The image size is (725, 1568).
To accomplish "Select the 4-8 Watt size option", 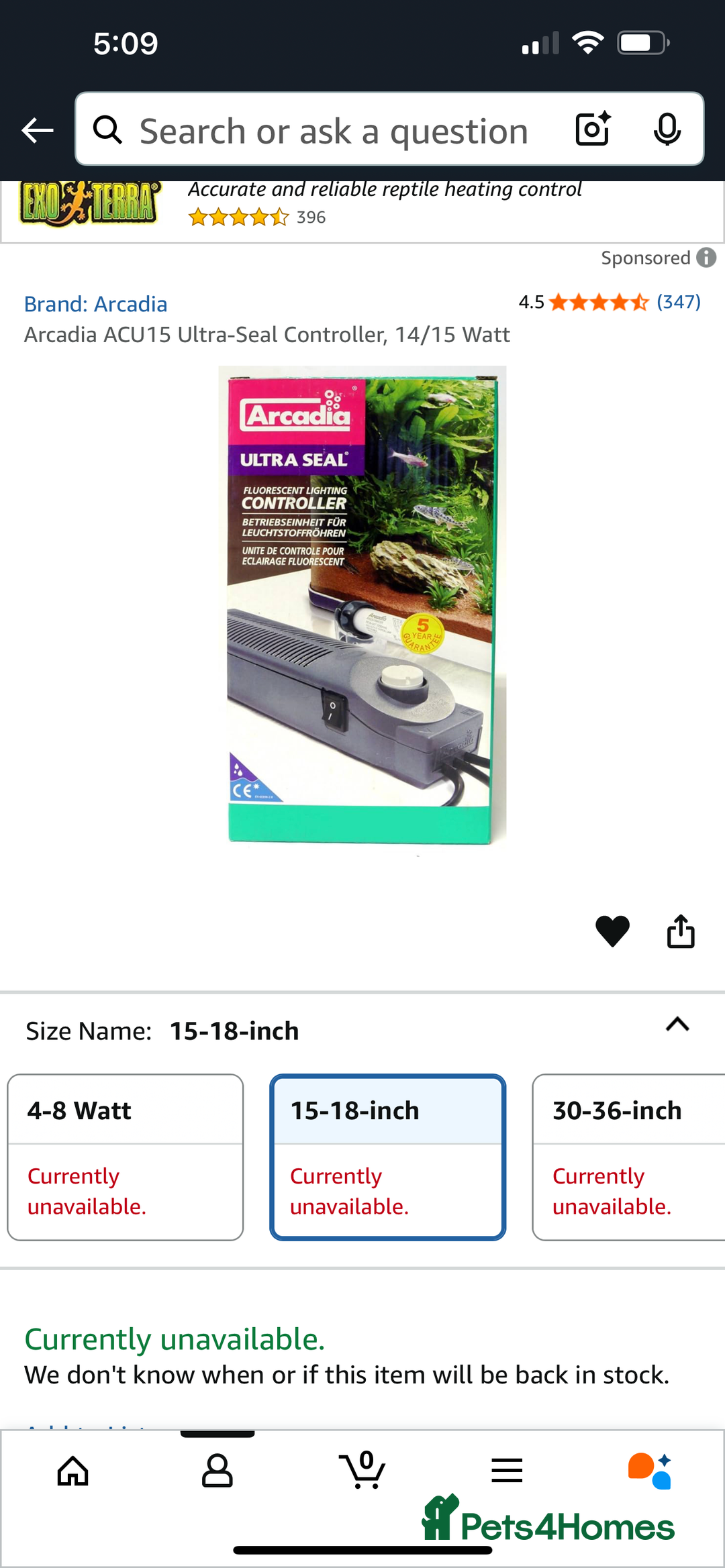I will [x=126, y=1157].
